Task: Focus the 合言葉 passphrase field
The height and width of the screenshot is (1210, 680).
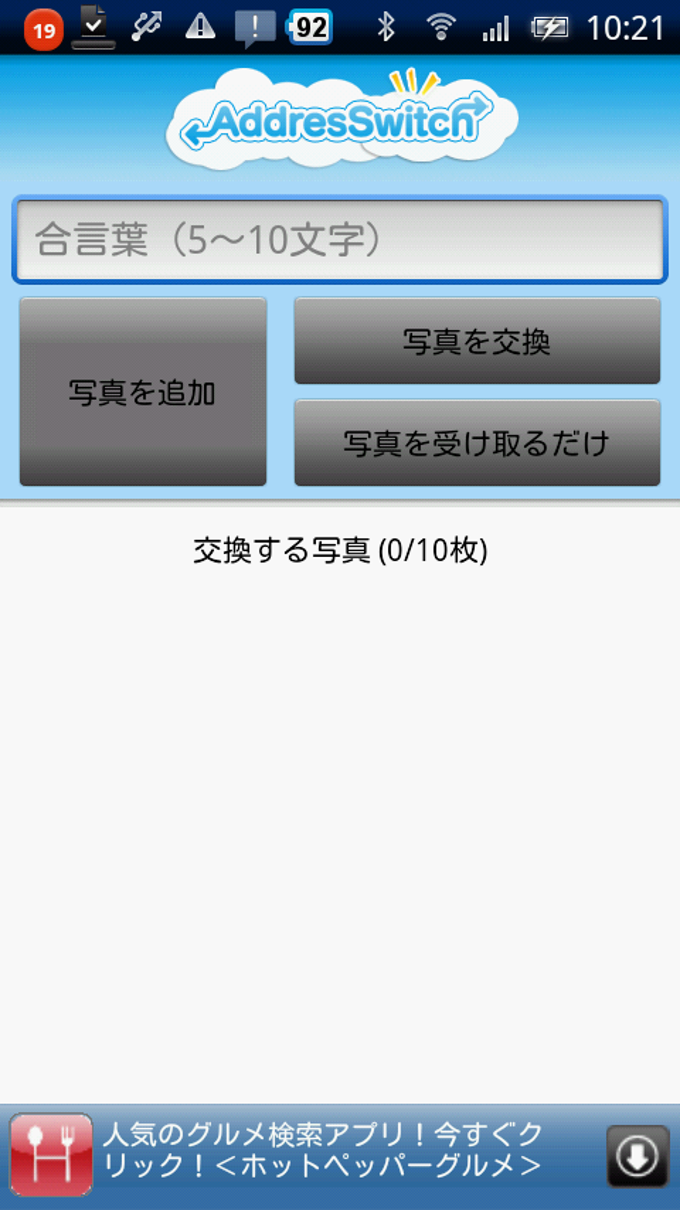Action: click(339, 240)
